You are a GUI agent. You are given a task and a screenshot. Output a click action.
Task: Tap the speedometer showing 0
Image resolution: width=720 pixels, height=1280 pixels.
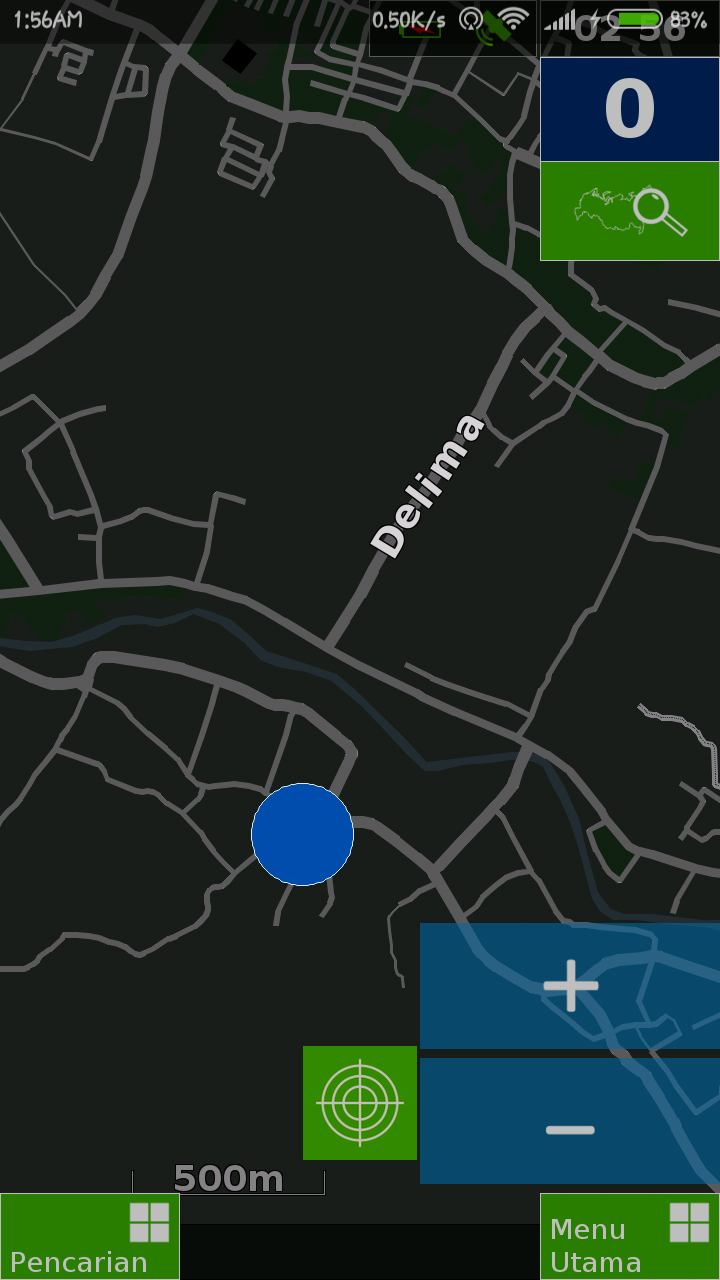(x=629, y=107)
